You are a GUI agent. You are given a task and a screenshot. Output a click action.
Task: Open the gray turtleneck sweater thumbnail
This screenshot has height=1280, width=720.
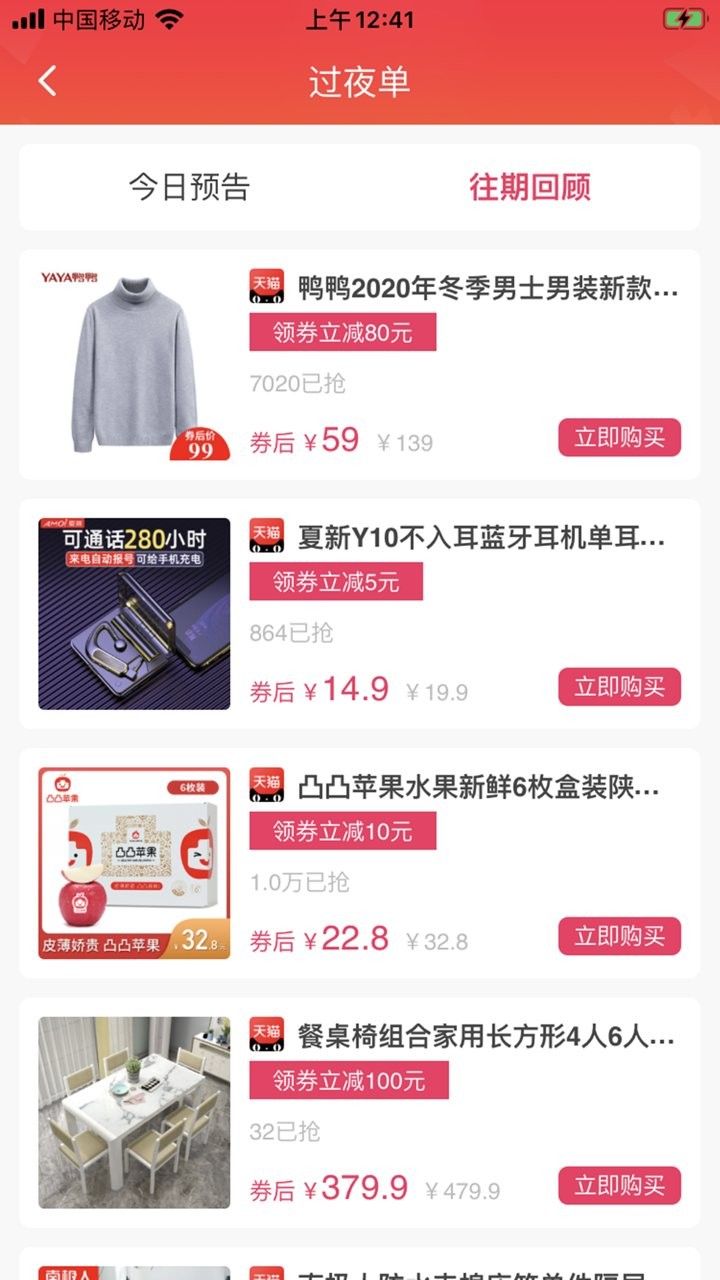[133, 362]
